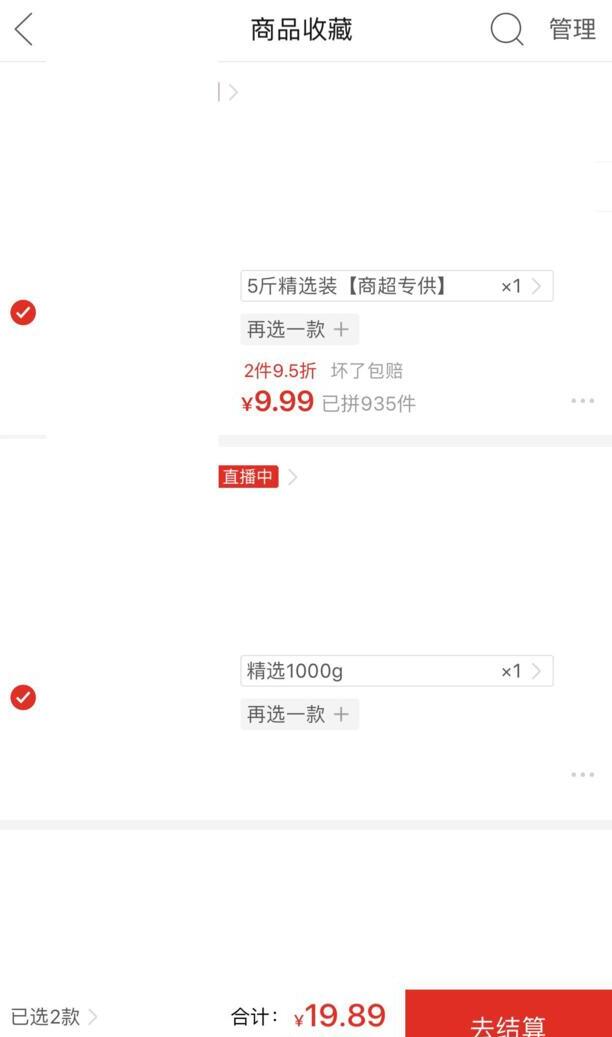Open the 5斤精选装【商超专供】 option selector
The image size is (612, 1037).
pos(396,286)
